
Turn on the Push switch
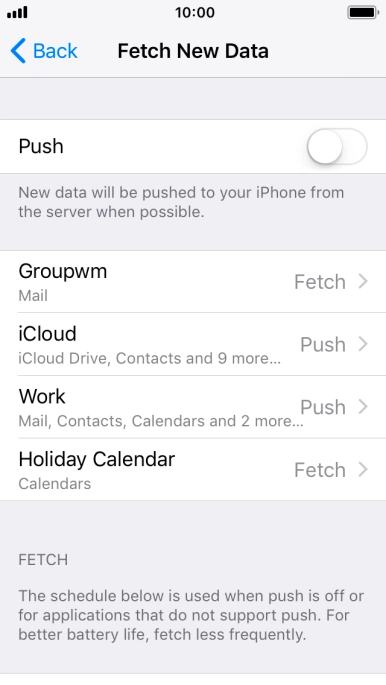337,146
